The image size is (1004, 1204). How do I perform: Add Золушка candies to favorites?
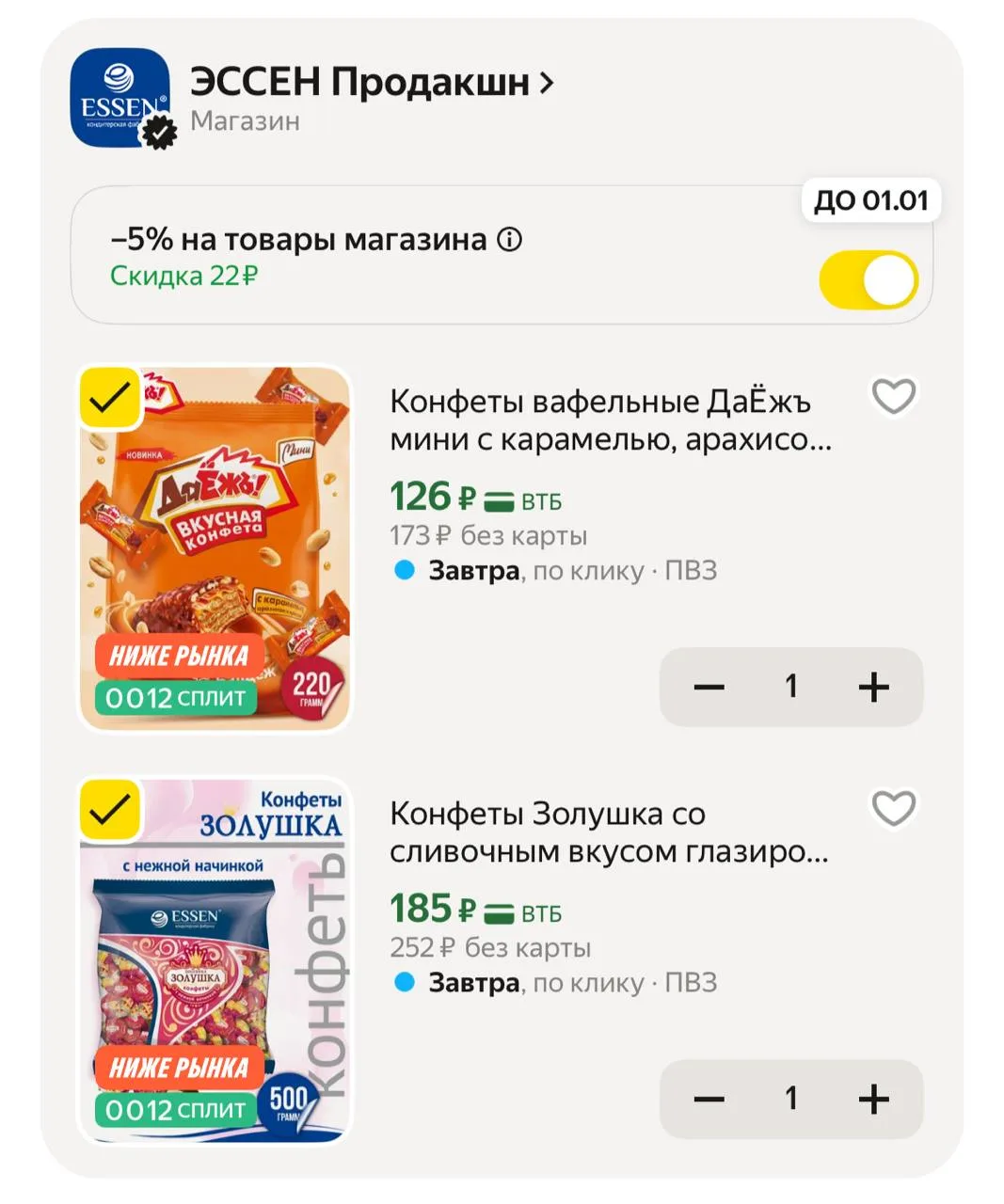(x=893, y=809)
